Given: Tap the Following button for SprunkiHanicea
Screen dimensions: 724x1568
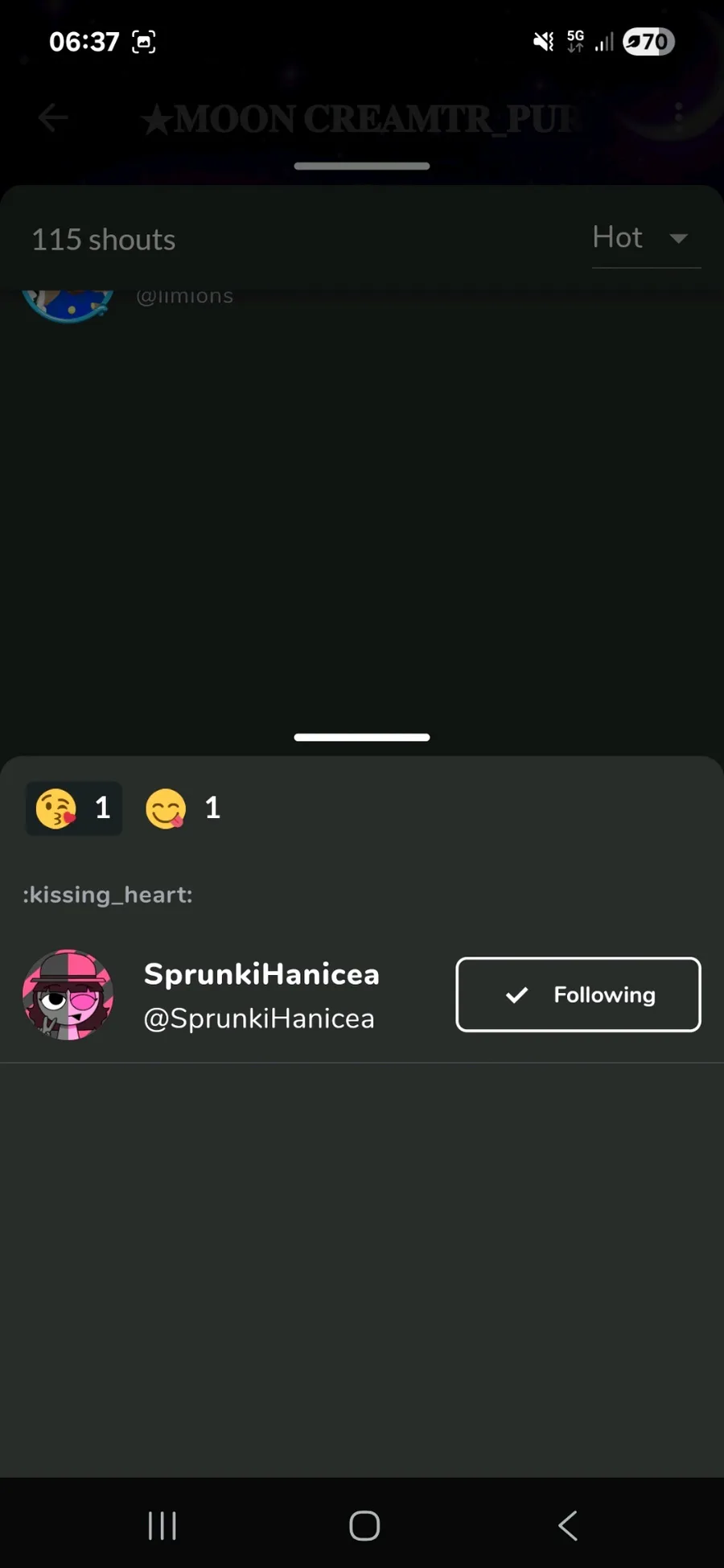Looking at the screenshot, I should coord(578,994).
